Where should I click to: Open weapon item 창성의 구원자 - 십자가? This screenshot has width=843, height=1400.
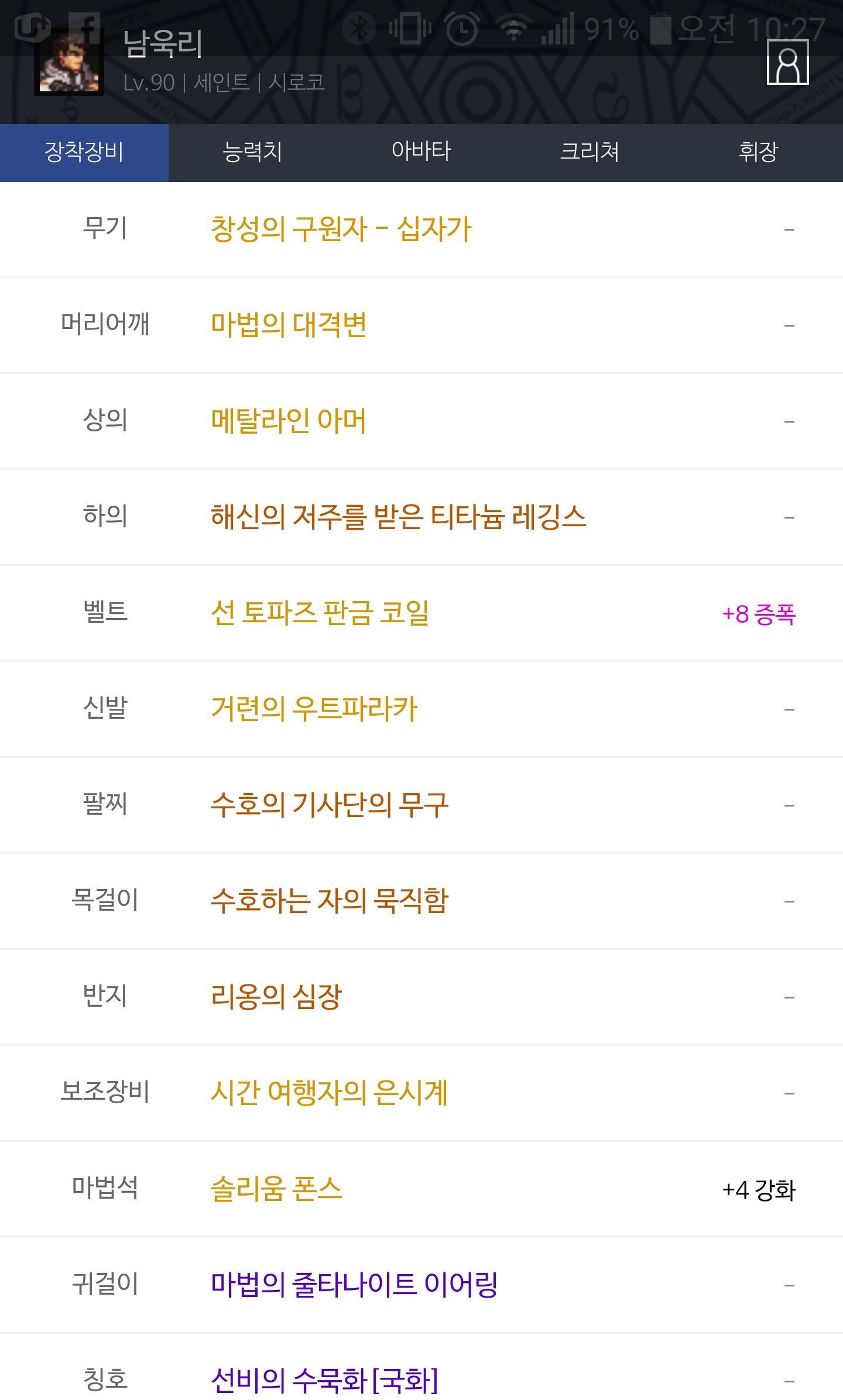(x=421, y=229)
